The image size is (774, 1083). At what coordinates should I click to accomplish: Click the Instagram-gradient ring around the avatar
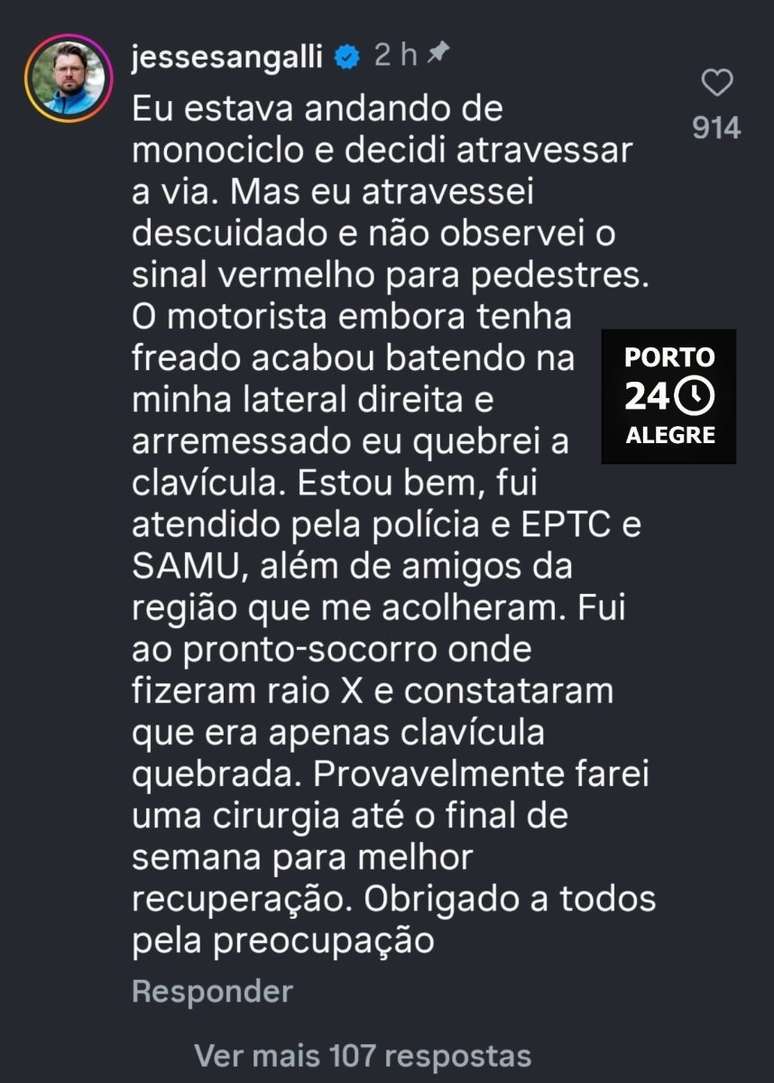[x=66, y=28]
